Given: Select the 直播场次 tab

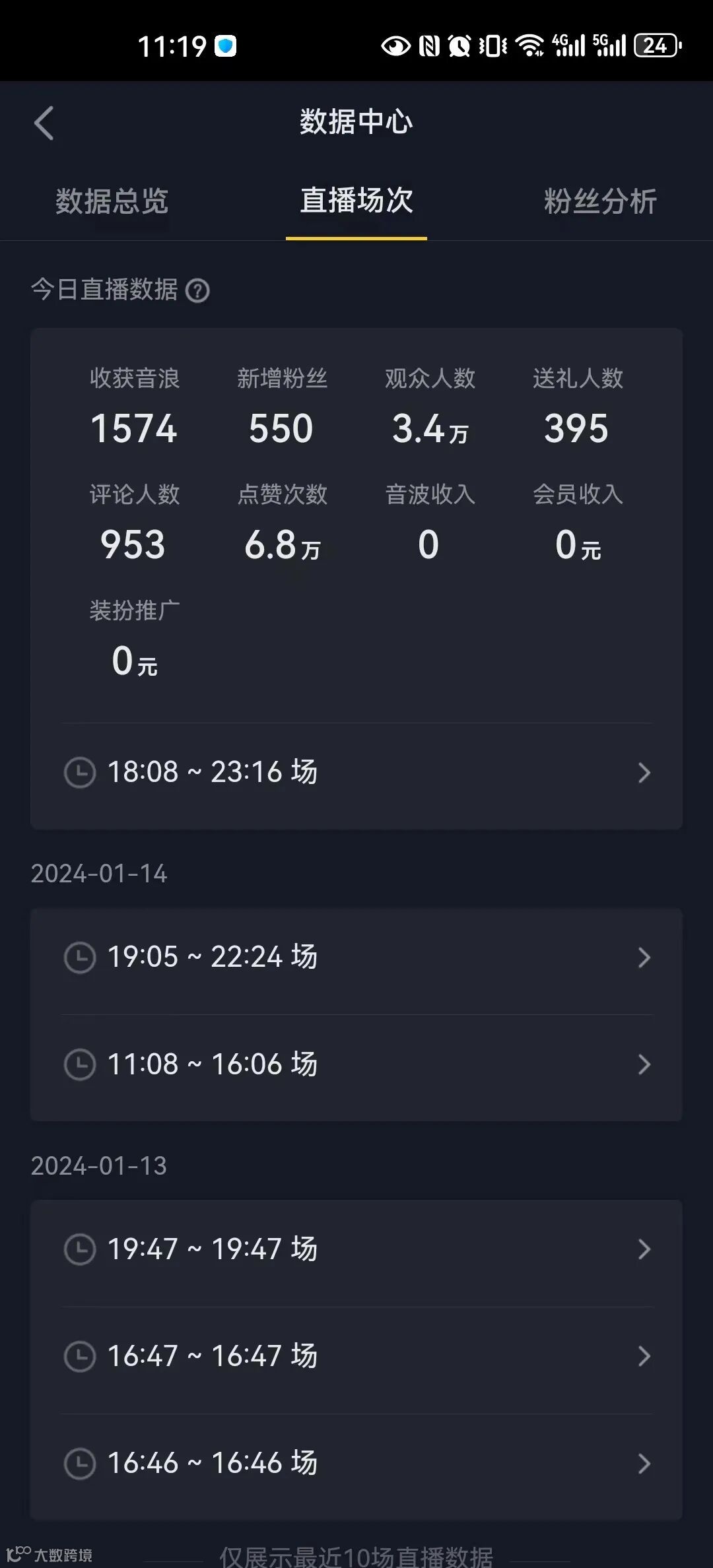Looking at the screenshot, I should point(356,201).
